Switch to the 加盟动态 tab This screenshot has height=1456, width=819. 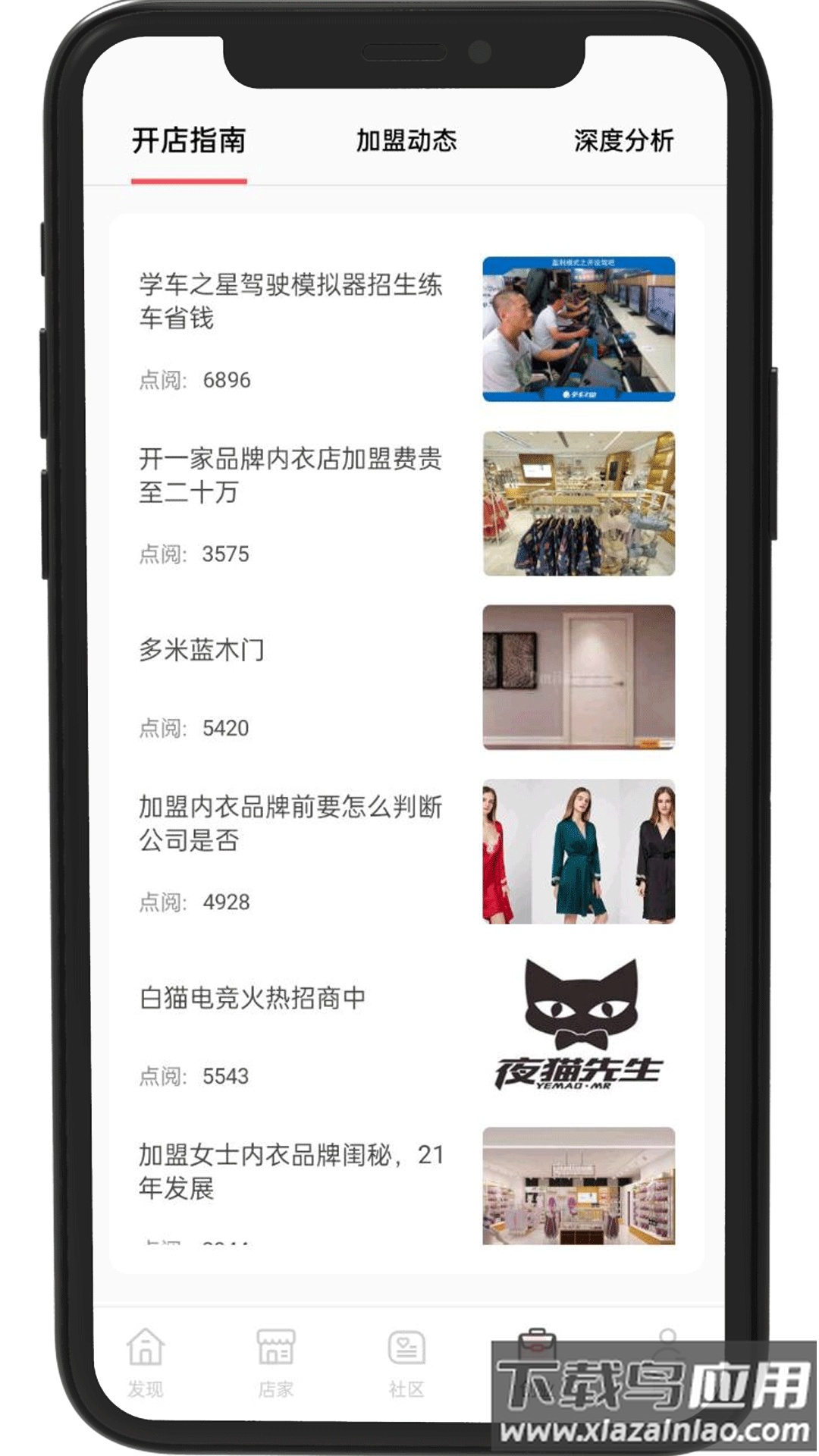(406, 141)
